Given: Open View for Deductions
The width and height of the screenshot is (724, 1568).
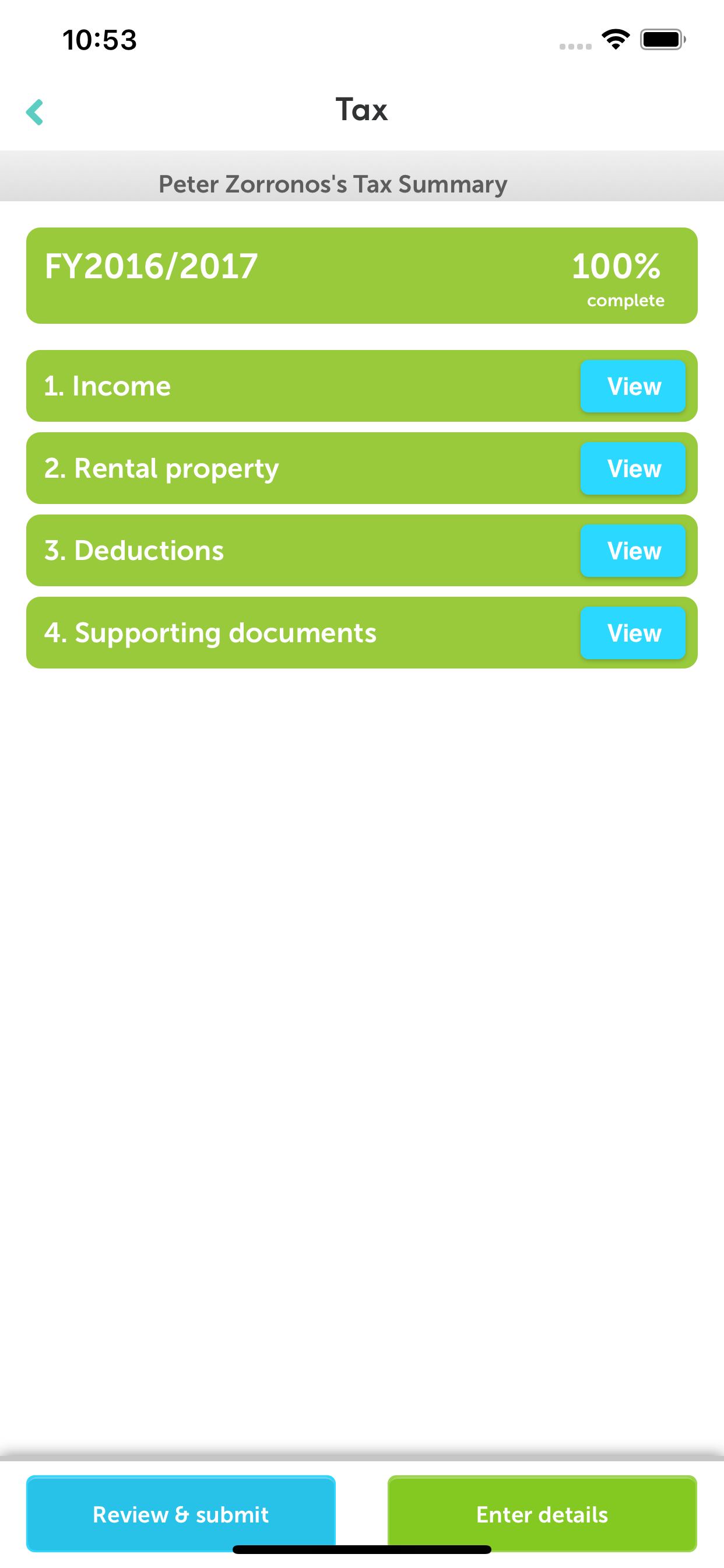Looking at the screenshot, I should tap(632, 550).
